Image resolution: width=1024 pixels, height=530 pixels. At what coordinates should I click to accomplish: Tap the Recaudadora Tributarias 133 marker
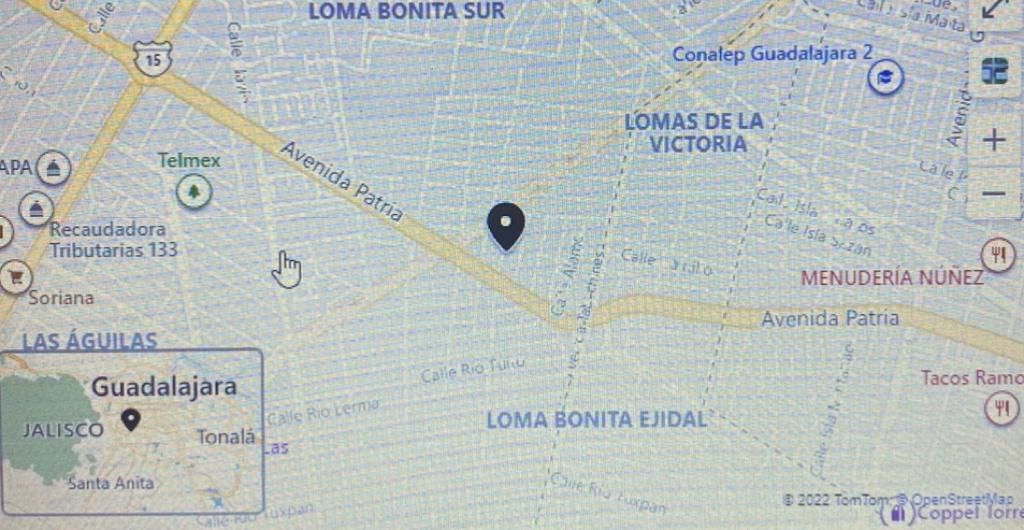(x=37, y=208)
